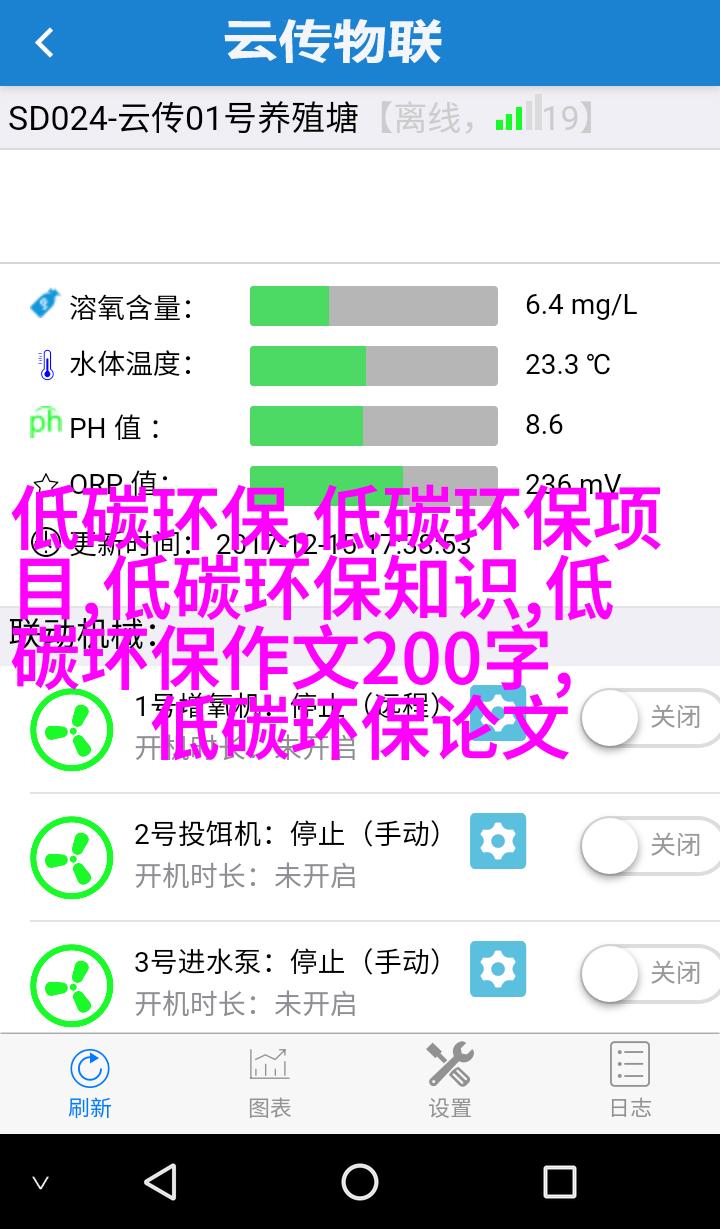720x1229 pixels.
Task: Open the 设置 tab
Action: click(450, 1081)
